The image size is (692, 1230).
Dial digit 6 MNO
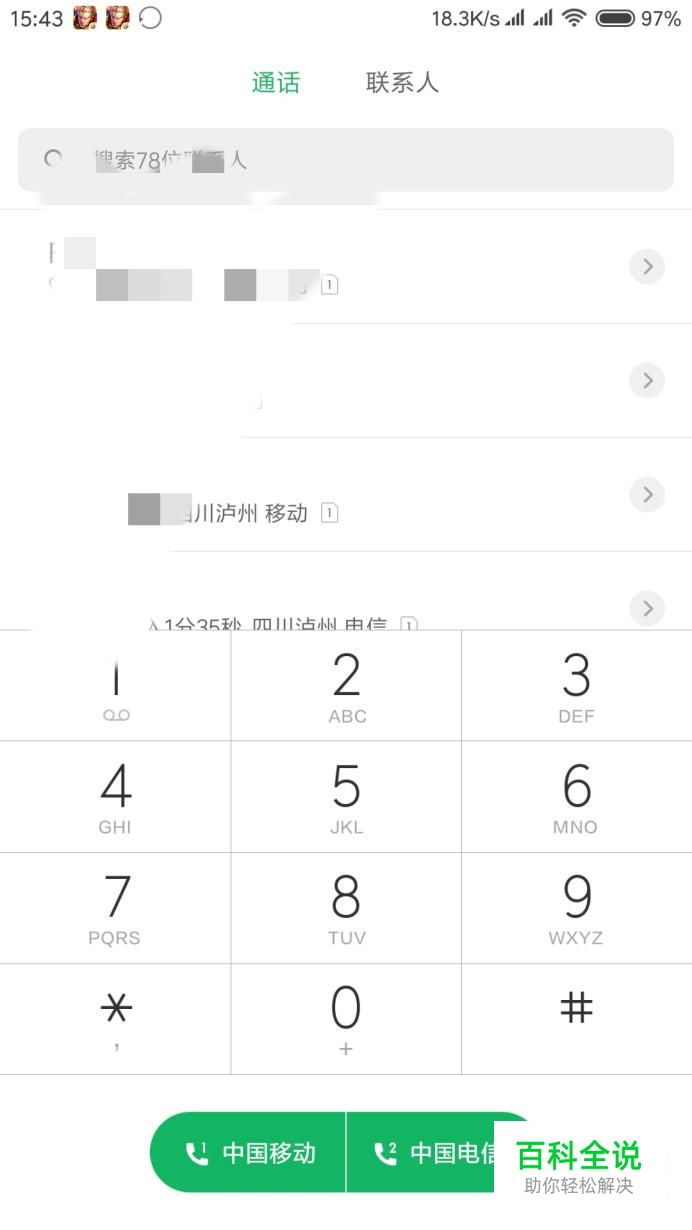click(576, 797)
